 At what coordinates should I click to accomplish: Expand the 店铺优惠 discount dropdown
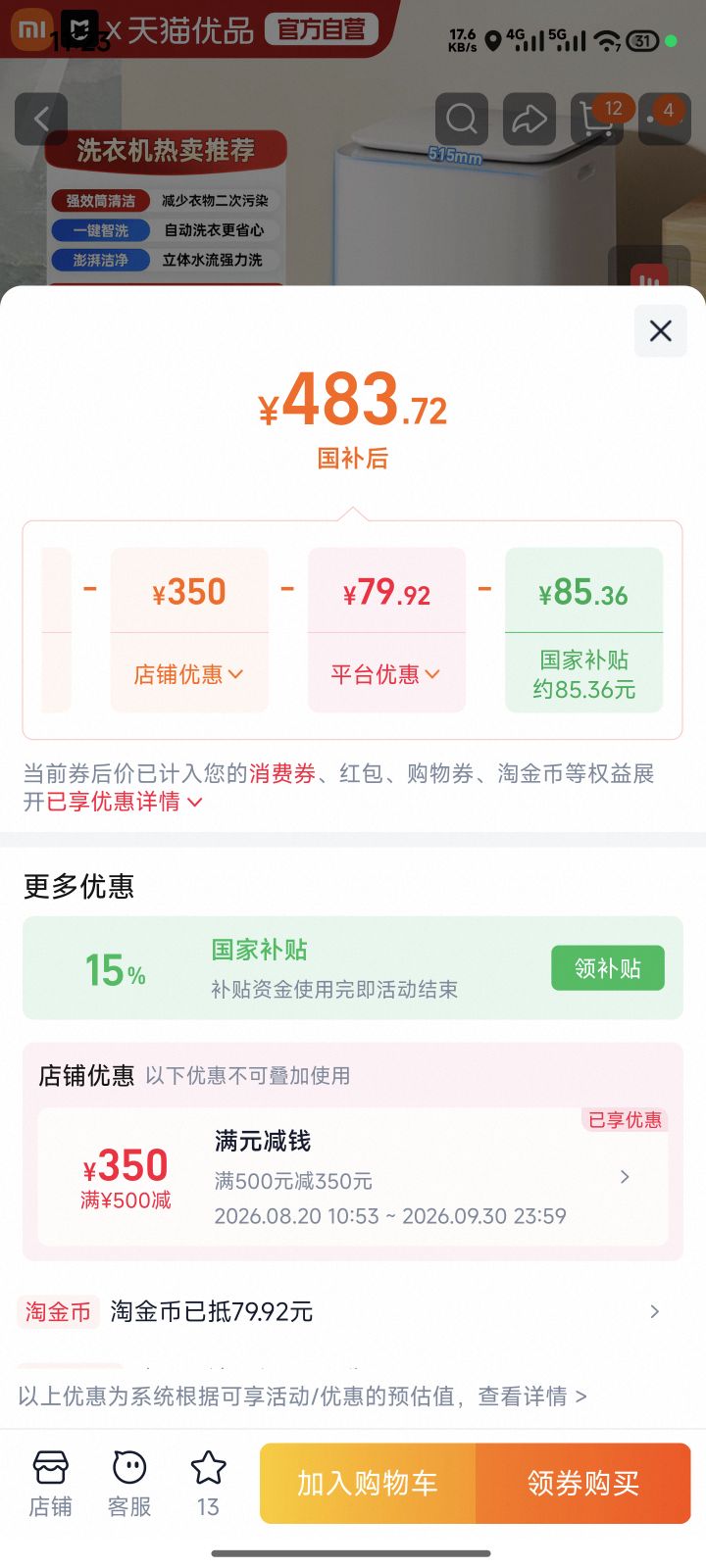(x=188, y=674)
